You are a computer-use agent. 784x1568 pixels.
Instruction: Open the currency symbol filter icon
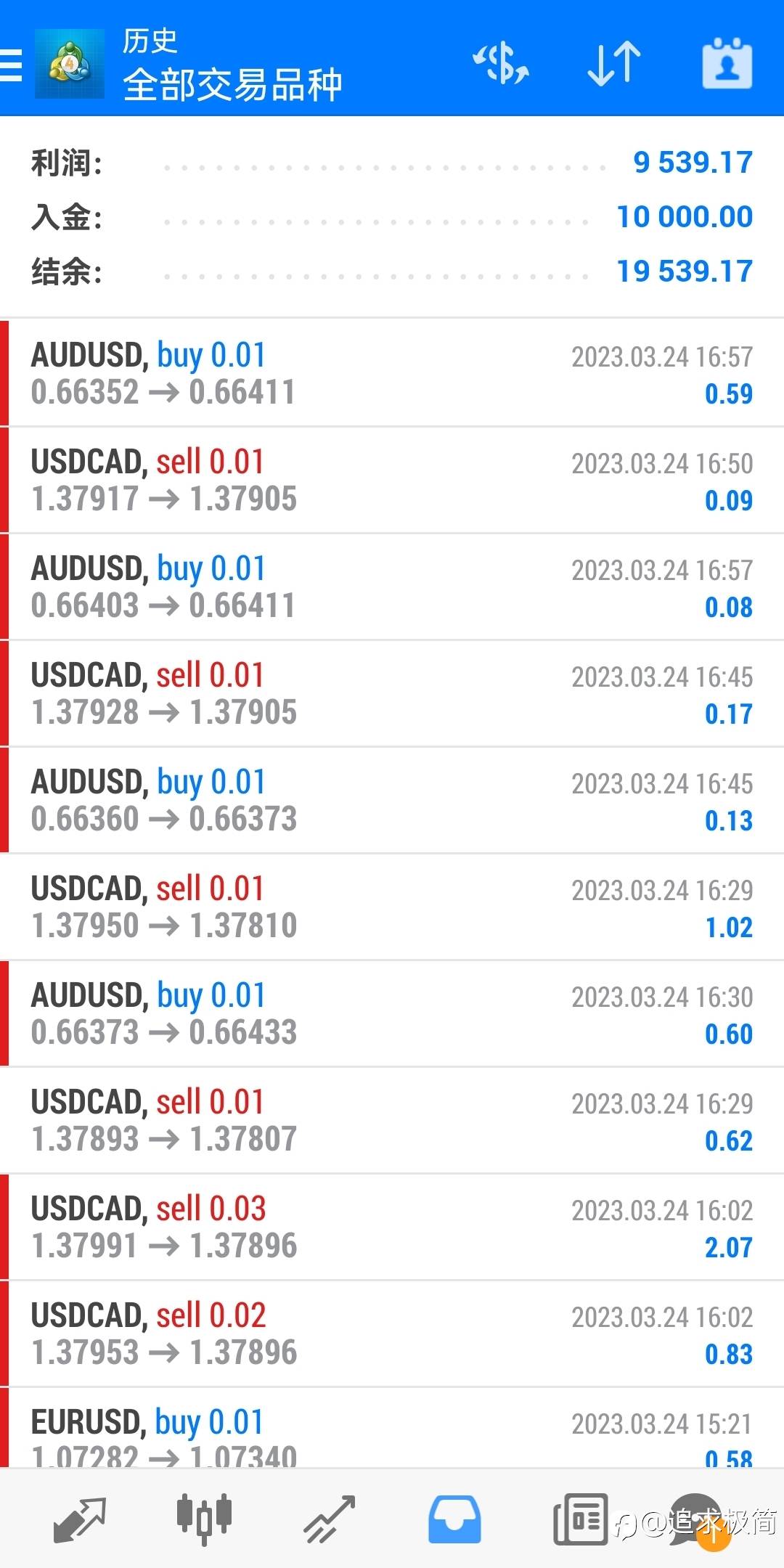pyautogui.click(x=501, y=64)
